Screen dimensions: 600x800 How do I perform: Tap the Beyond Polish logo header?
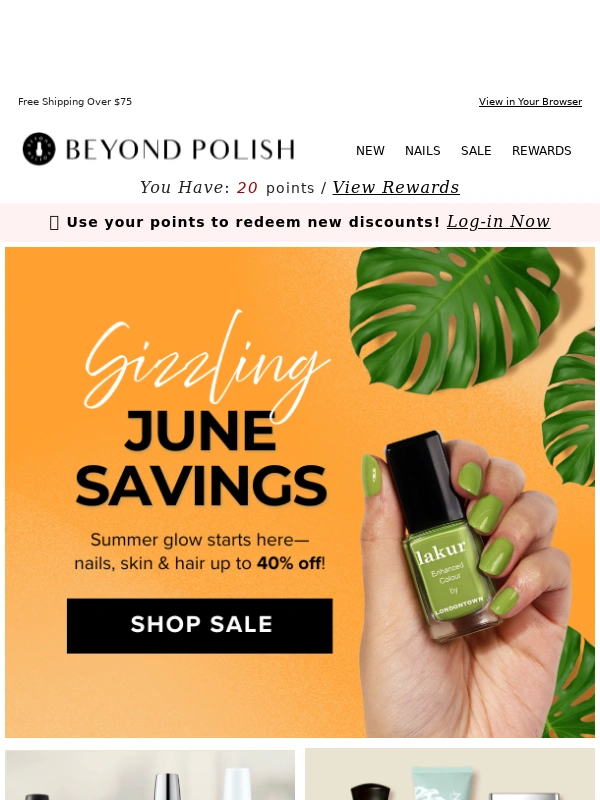pyautogui.click(x=159, y=150)
